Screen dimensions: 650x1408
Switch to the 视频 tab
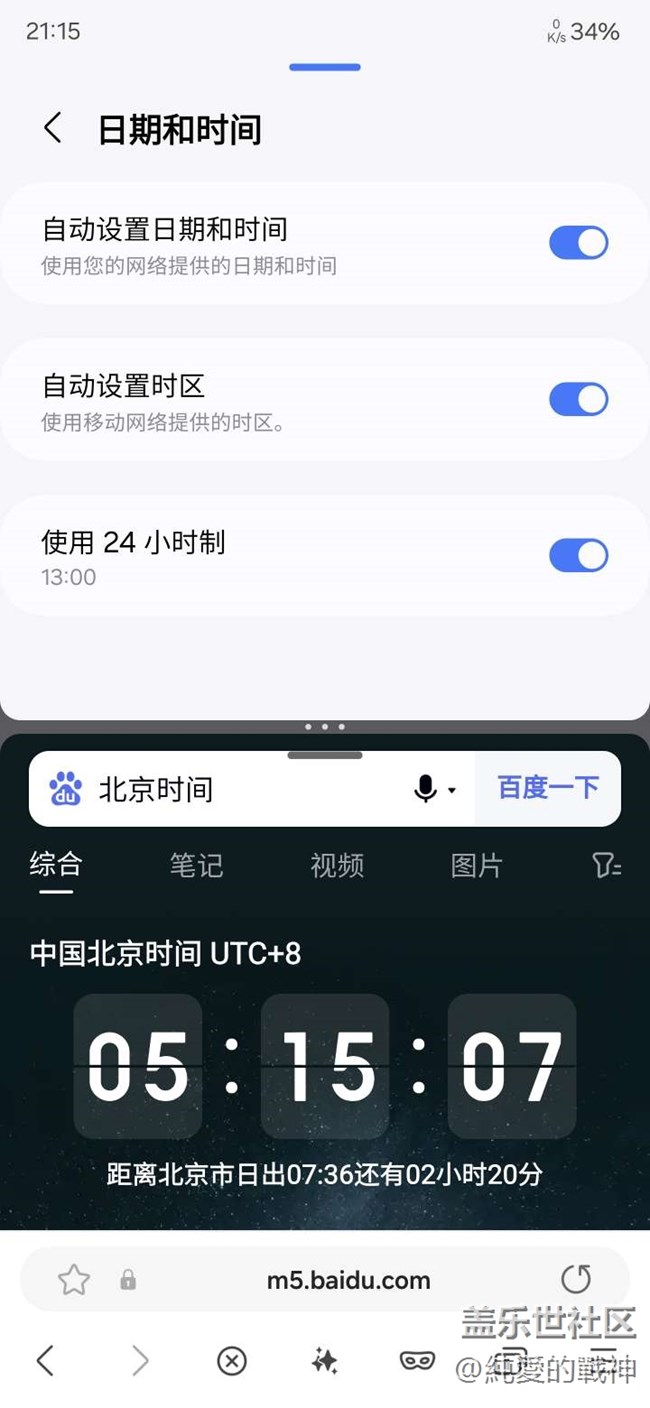(337, 865)
